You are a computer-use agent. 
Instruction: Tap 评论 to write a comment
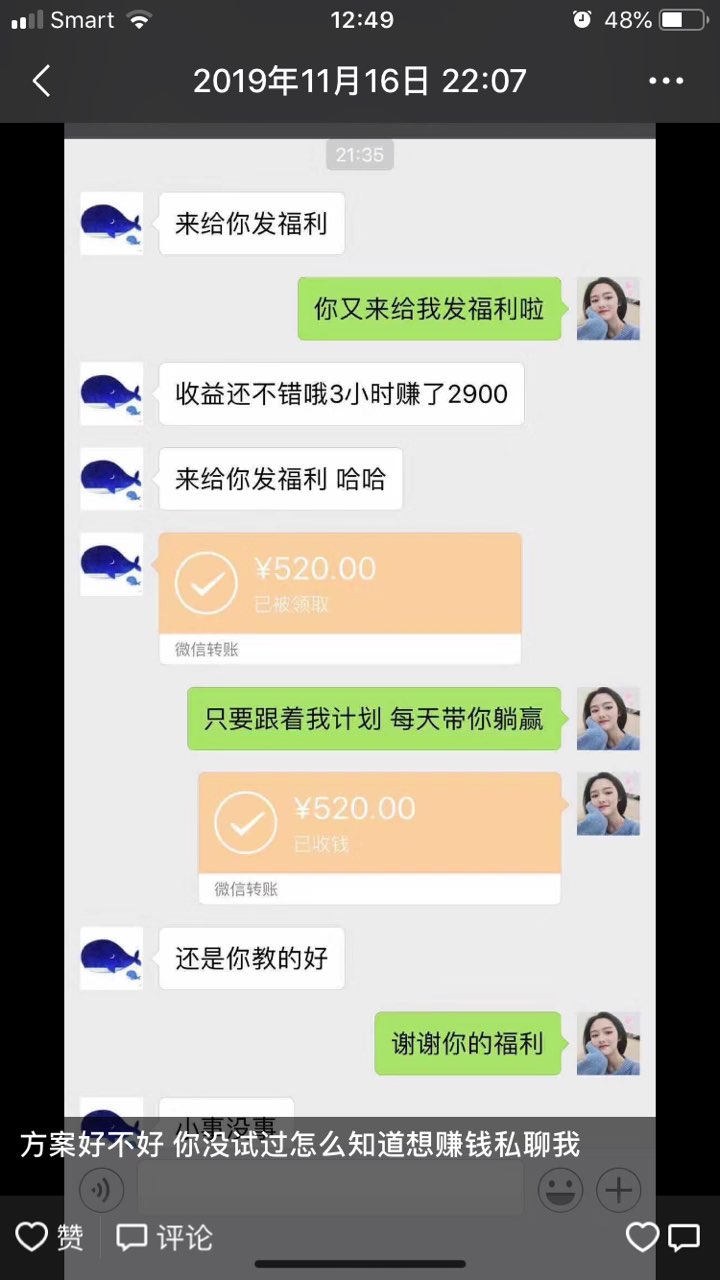[x=165, y=1237]
